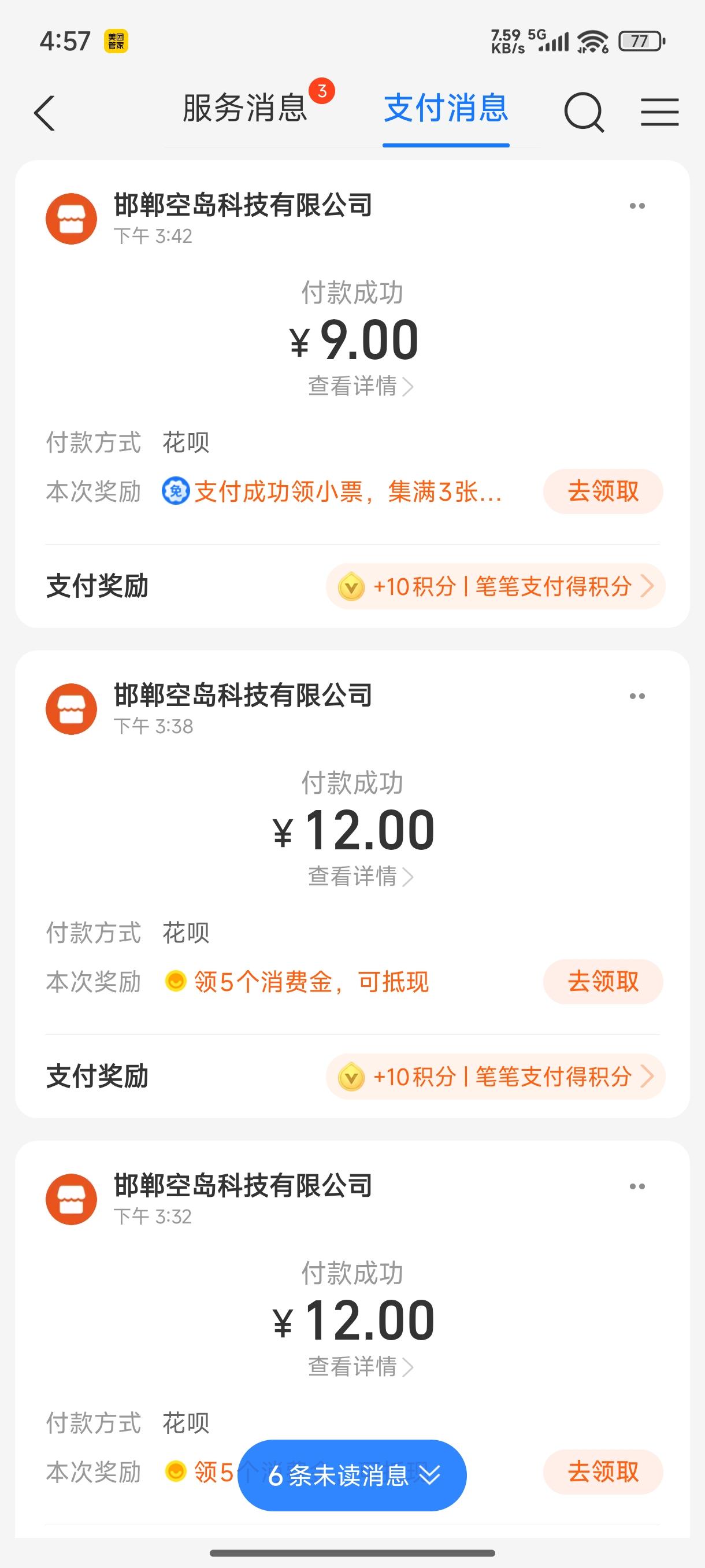
Task: Open more options on the 3:32 payment card
Action: pyautogui.click(x=637, y=1187)
